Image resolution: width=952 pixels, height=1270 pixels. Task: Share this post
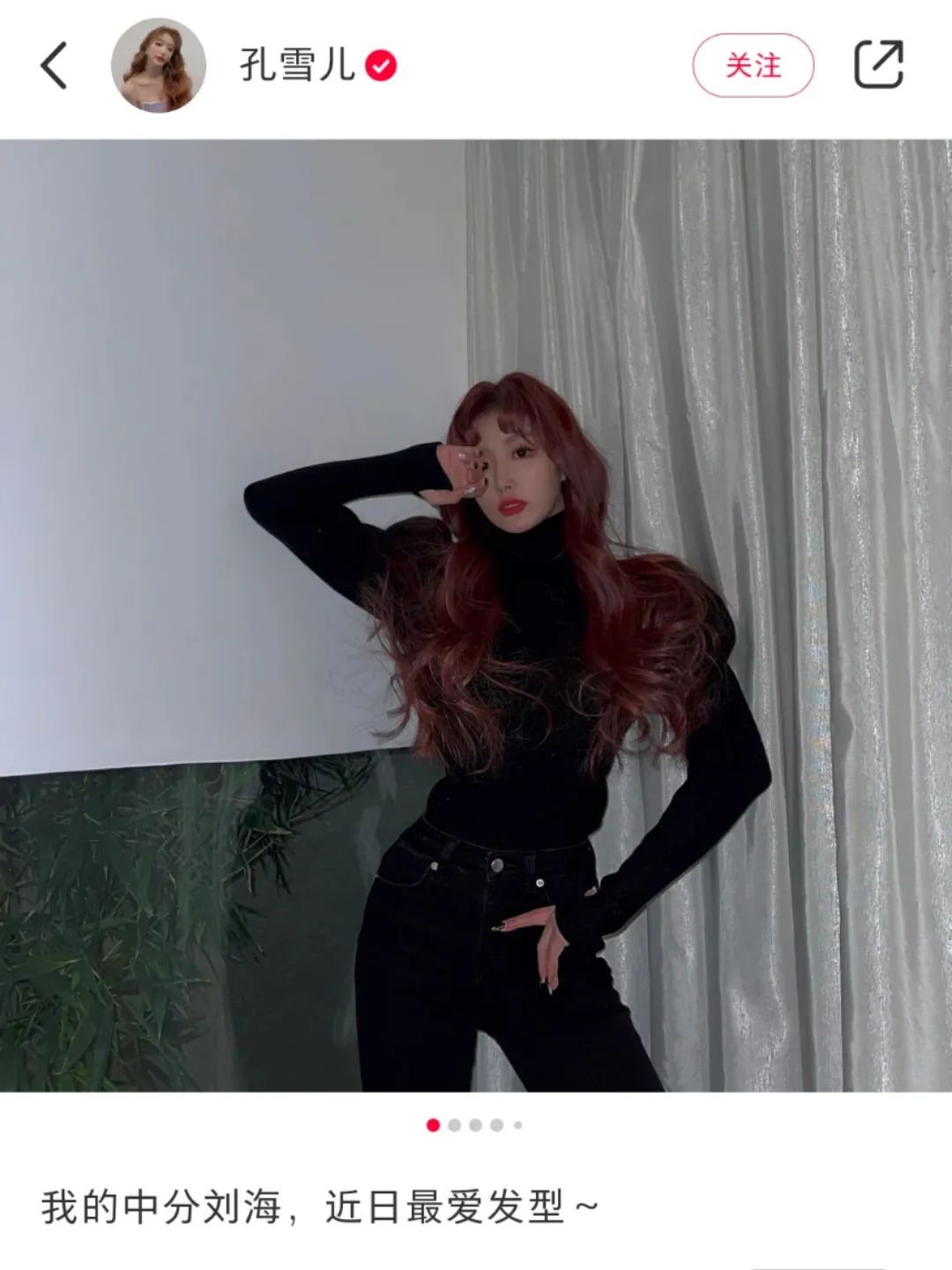pos(879,65)
